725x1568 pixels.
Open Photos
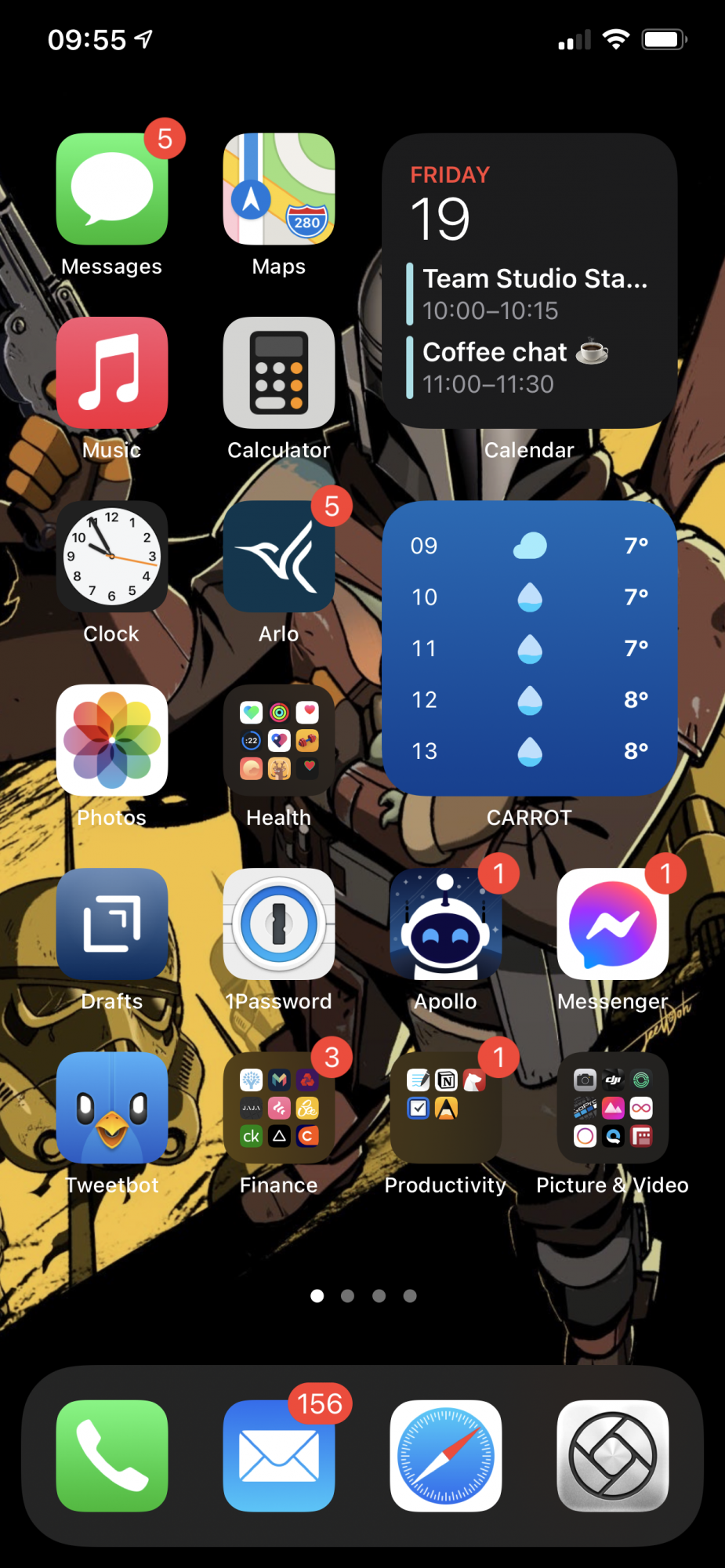tap(112, 740)
